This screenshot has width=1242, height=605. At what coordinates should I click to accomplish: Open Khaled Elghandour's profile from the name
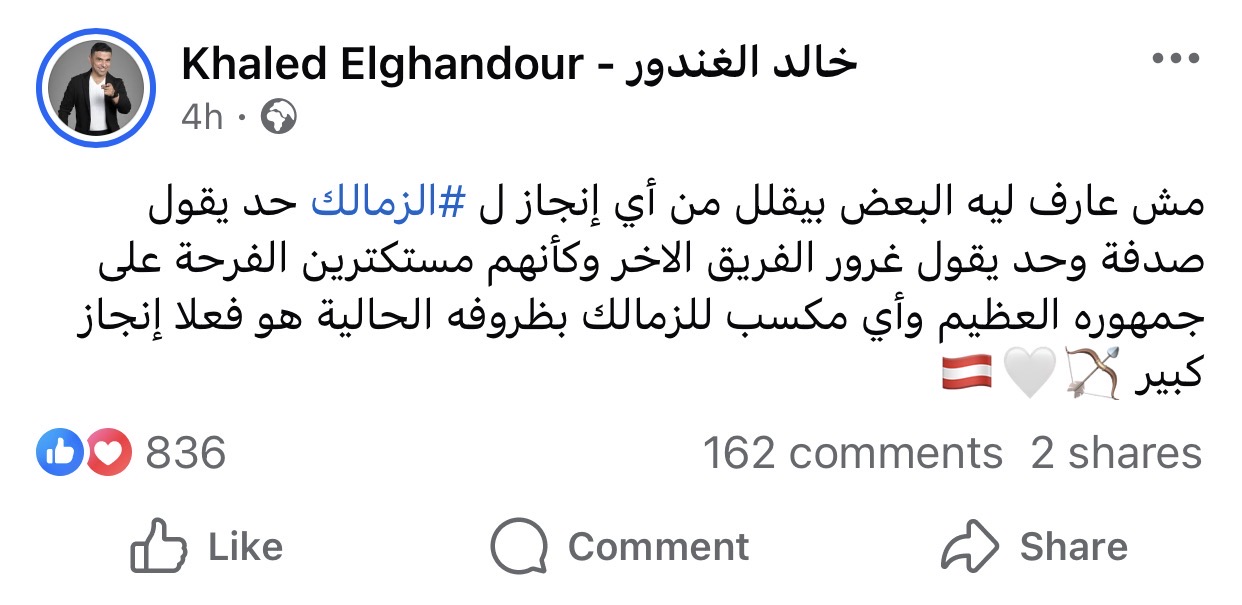519,64
